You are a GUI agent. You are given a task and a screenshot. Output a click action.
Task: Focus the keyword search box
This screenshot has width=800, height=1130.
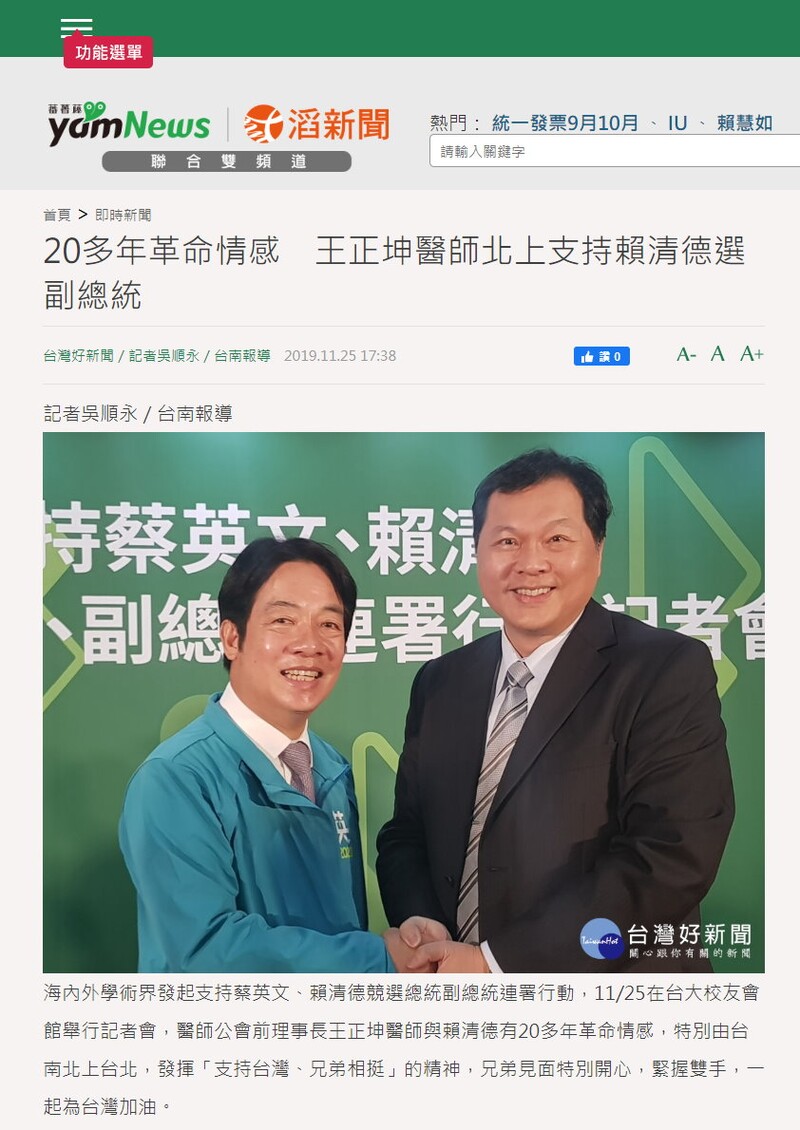point(614,151)
